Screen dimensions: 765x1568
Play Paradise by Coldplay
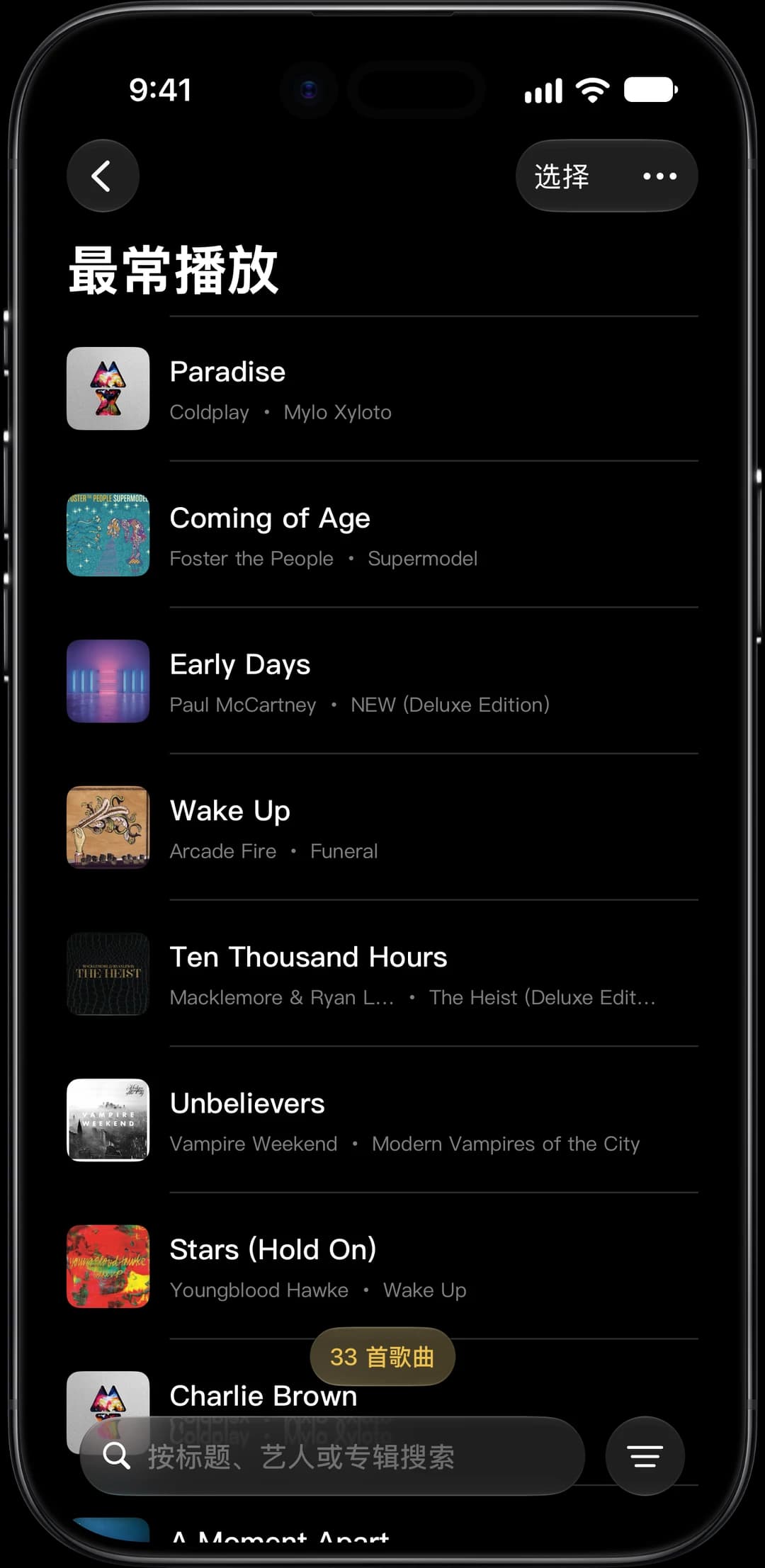tap(382, 389)
